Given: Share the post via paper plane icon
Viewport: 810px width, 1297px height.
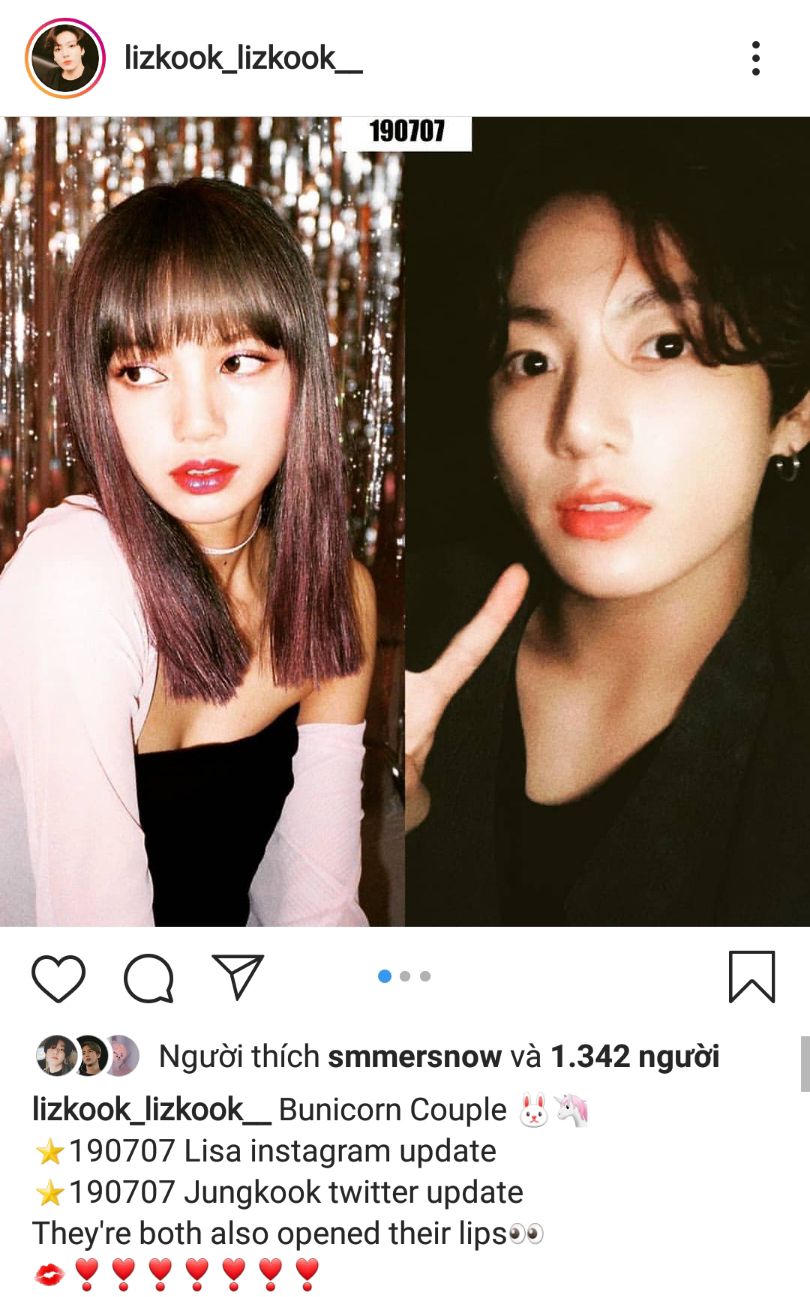Looking at the screenshot, I should tap(238, 976).
